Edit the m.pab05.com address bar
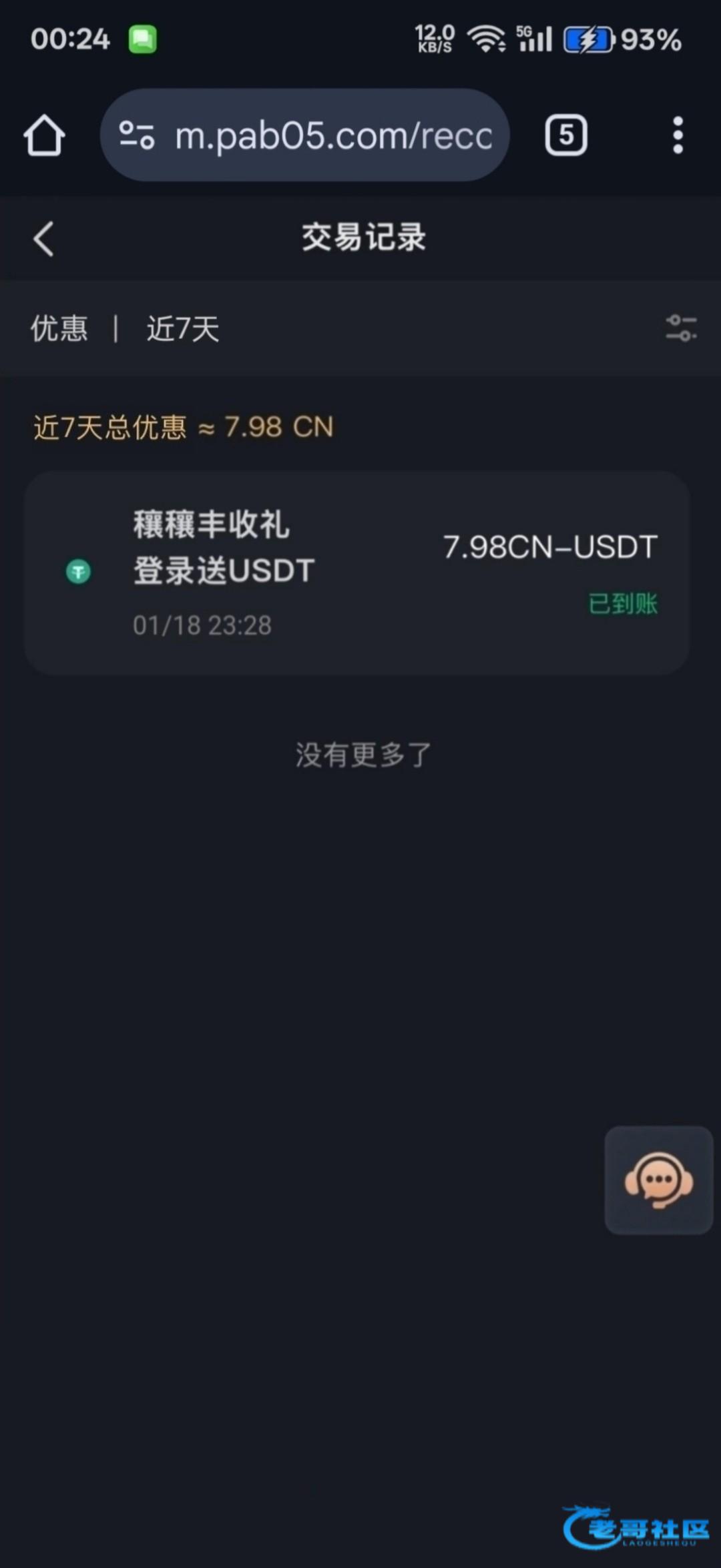The height and width of the screenshot is (1568, 721). [334, 135]
